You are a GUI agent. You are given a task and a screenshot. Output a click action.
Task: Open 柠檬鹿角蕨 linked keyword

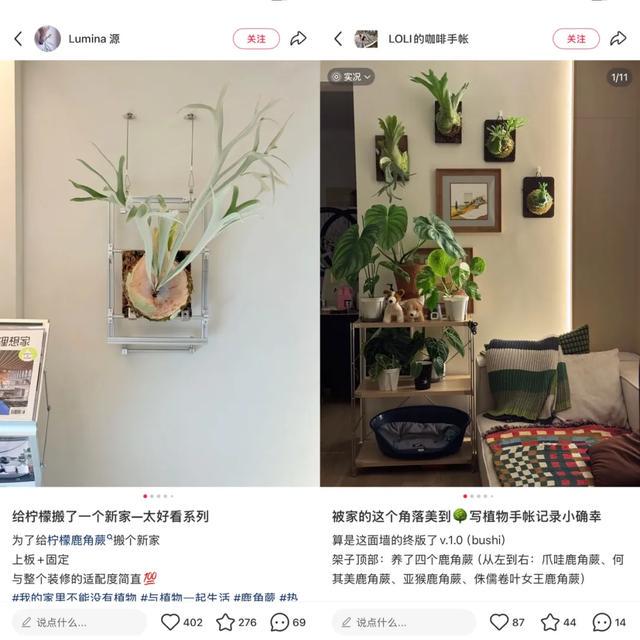[77, 539]
